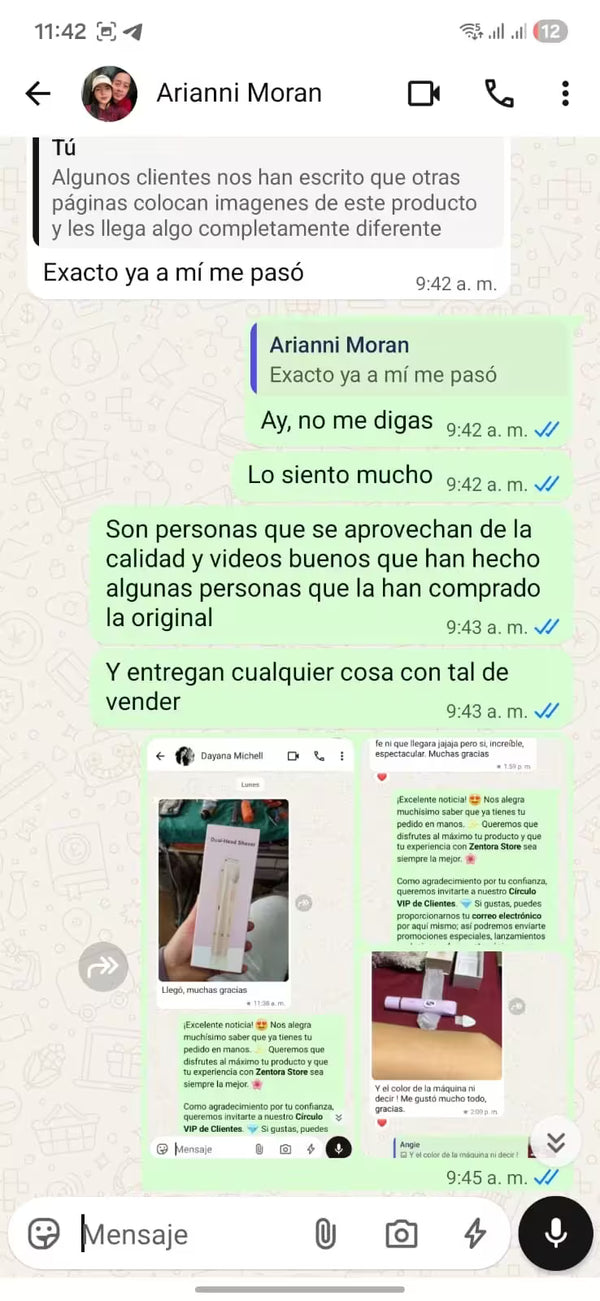Jump to quoted reply "Exacto ya a mí me pasó"
600x1301 pixels.
(x=407, y=360)
